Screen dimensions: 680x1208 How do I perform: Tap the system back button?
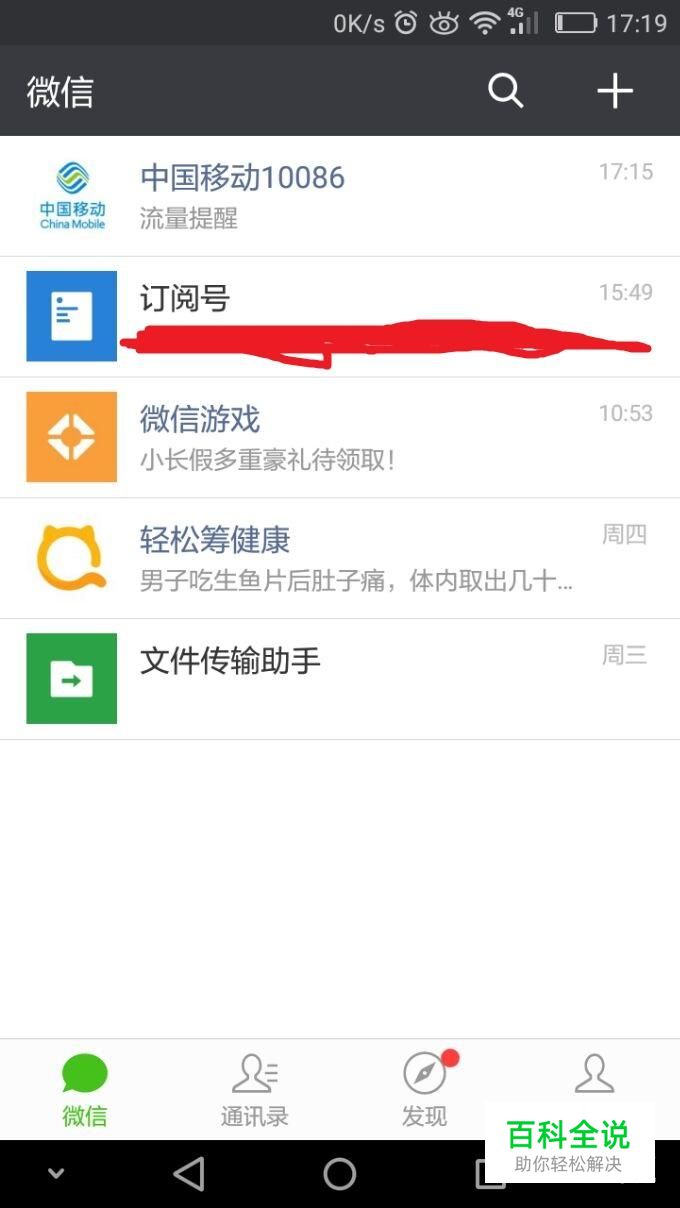[188, 1174]
